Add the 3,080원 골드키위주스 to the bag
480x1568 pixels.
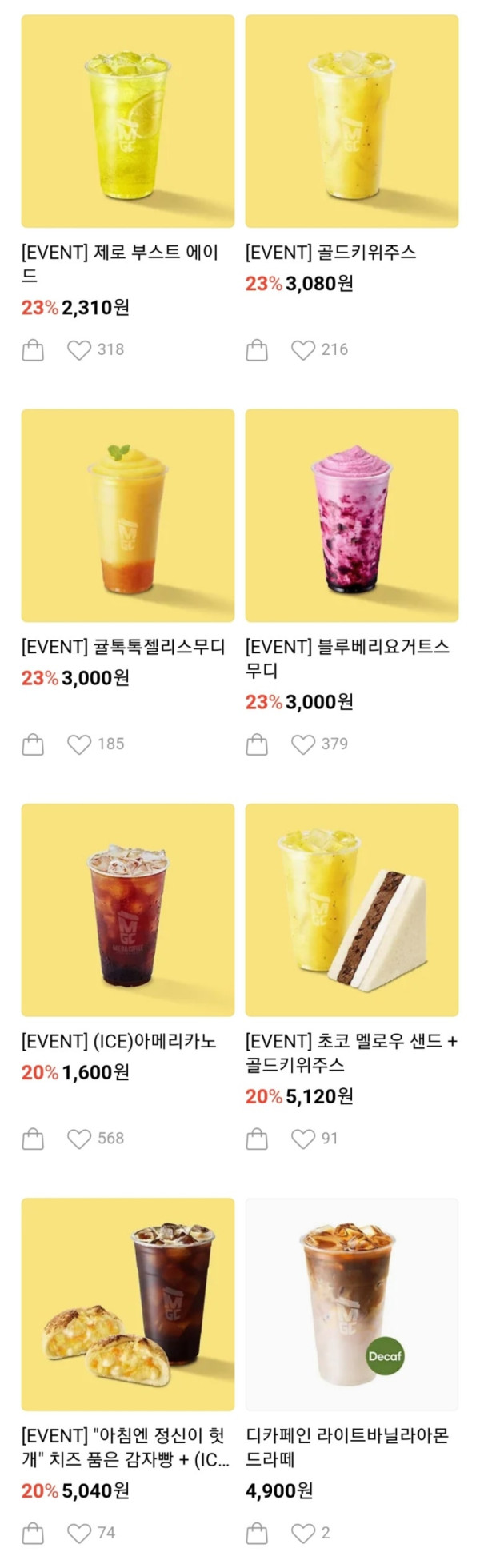257,350
